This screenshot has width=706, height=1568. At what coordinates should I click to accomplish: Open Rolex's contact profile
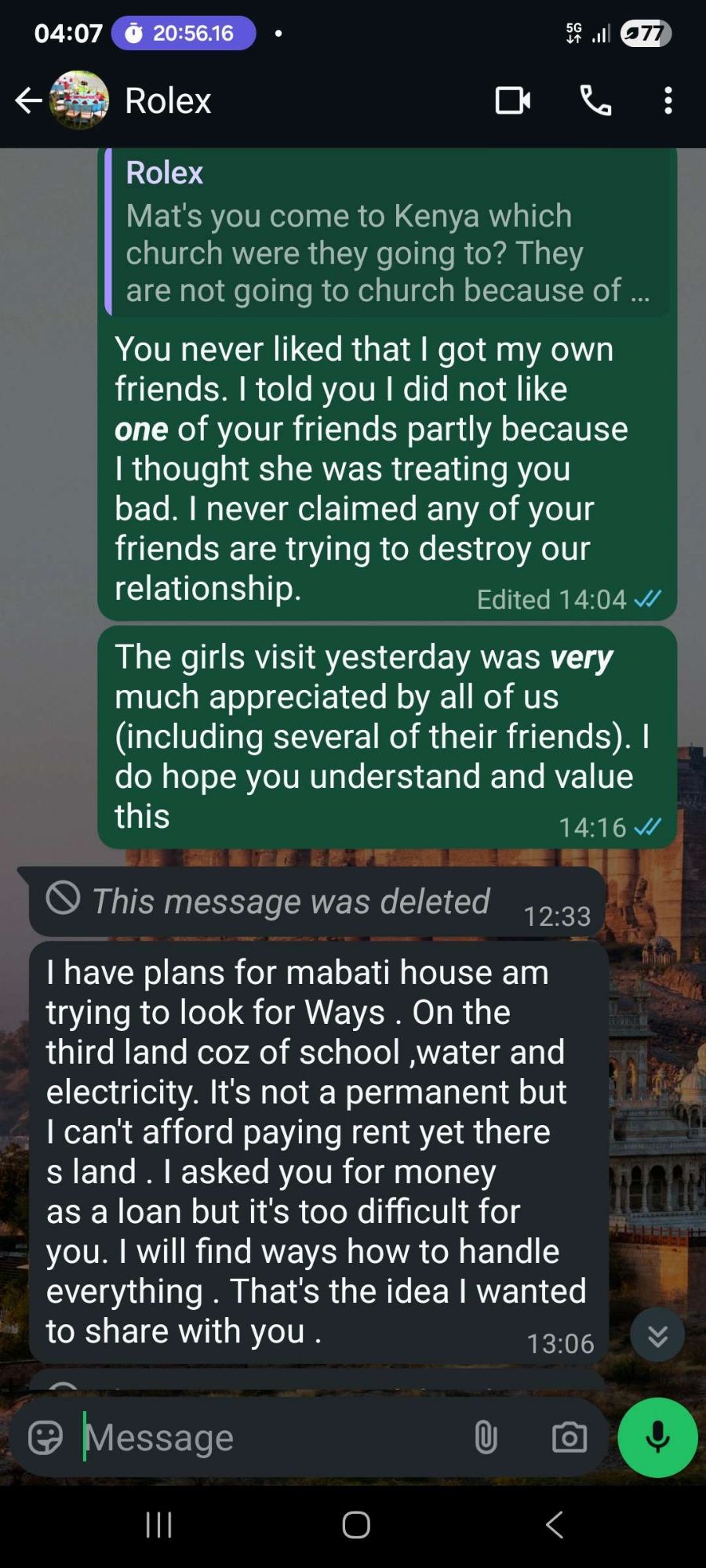pyautogui.click(x=167, y=100)
